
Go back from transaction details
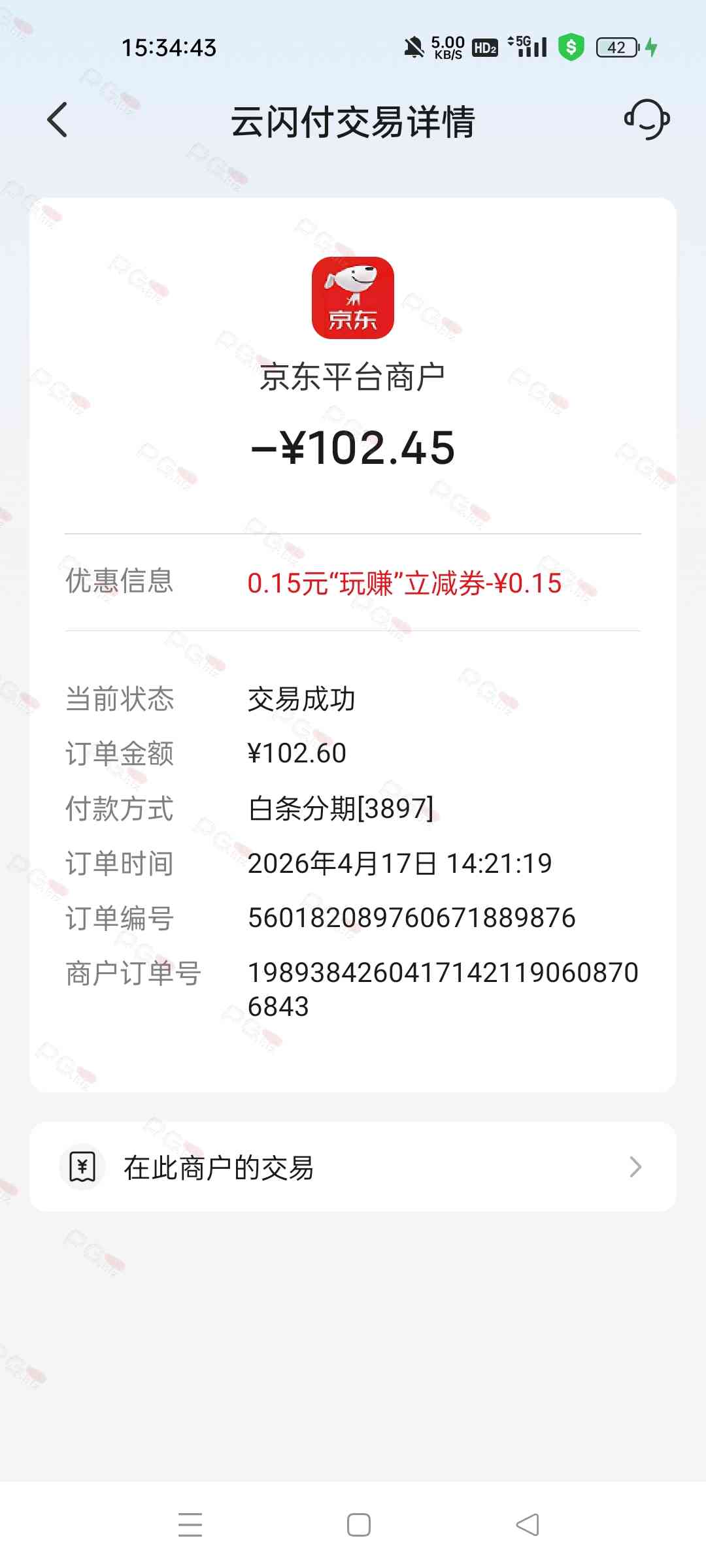click(x=58, y=120)
